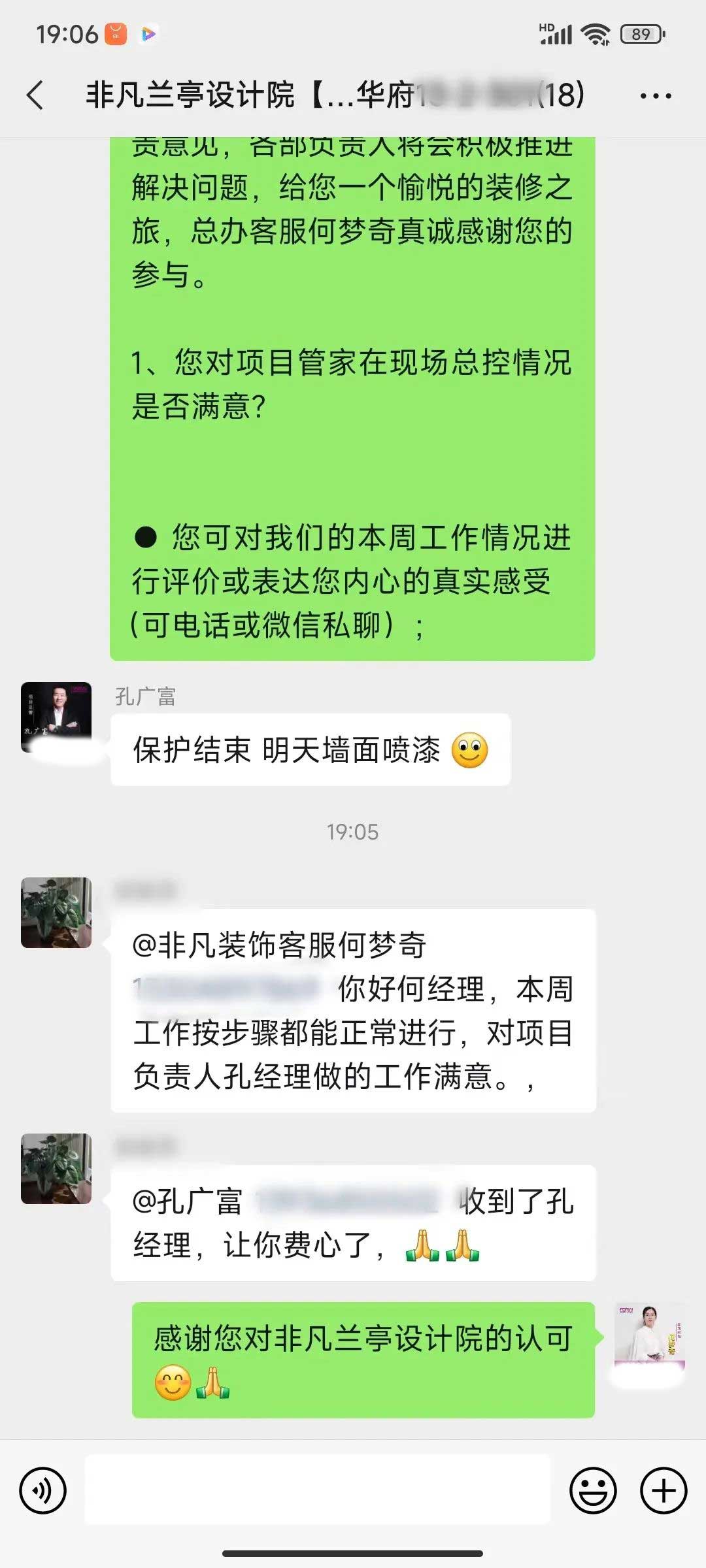Focus the message text field
This screenshot has height=1568, width=706.
coord(318,1490)
